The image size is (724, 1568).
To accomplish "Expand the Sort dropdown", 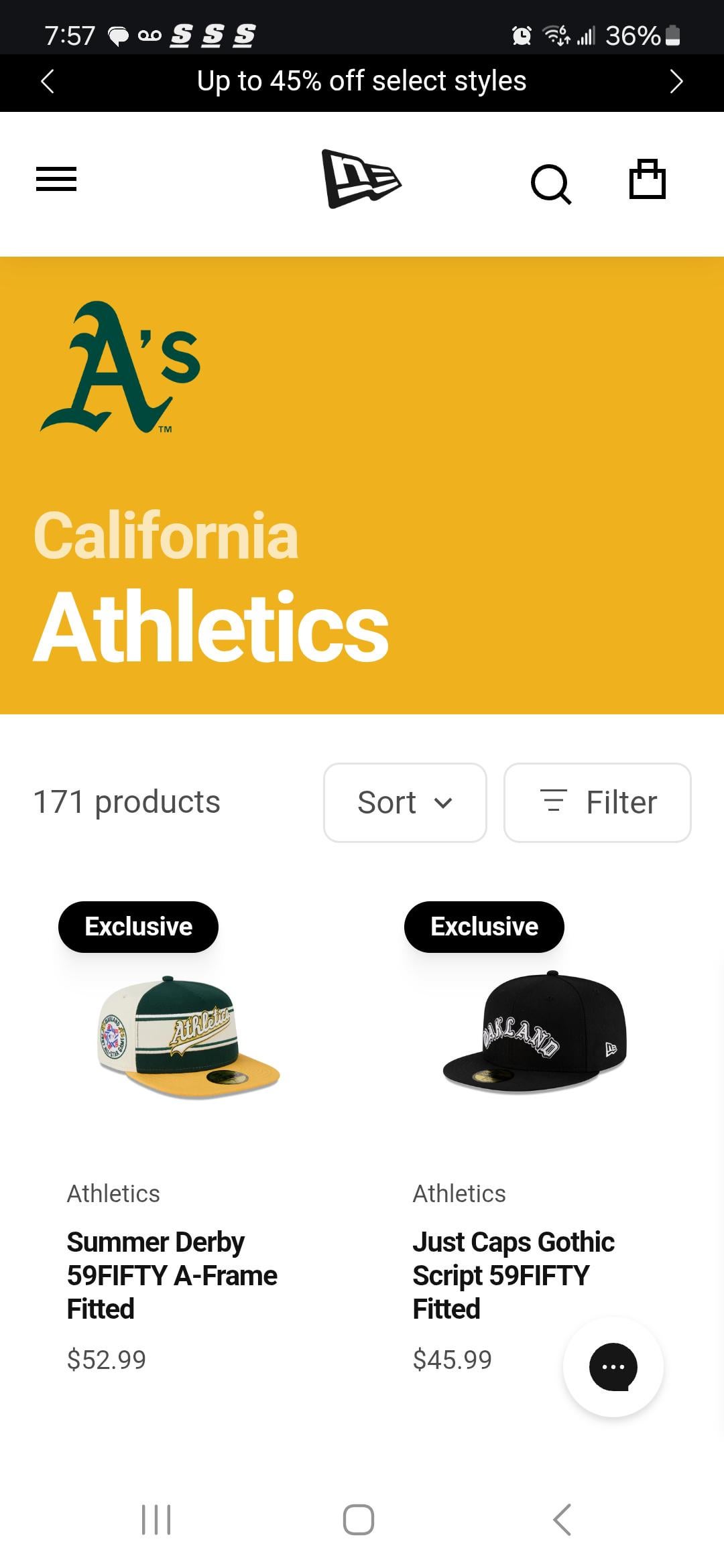I will pyautogui.click(x=405, y=802).
